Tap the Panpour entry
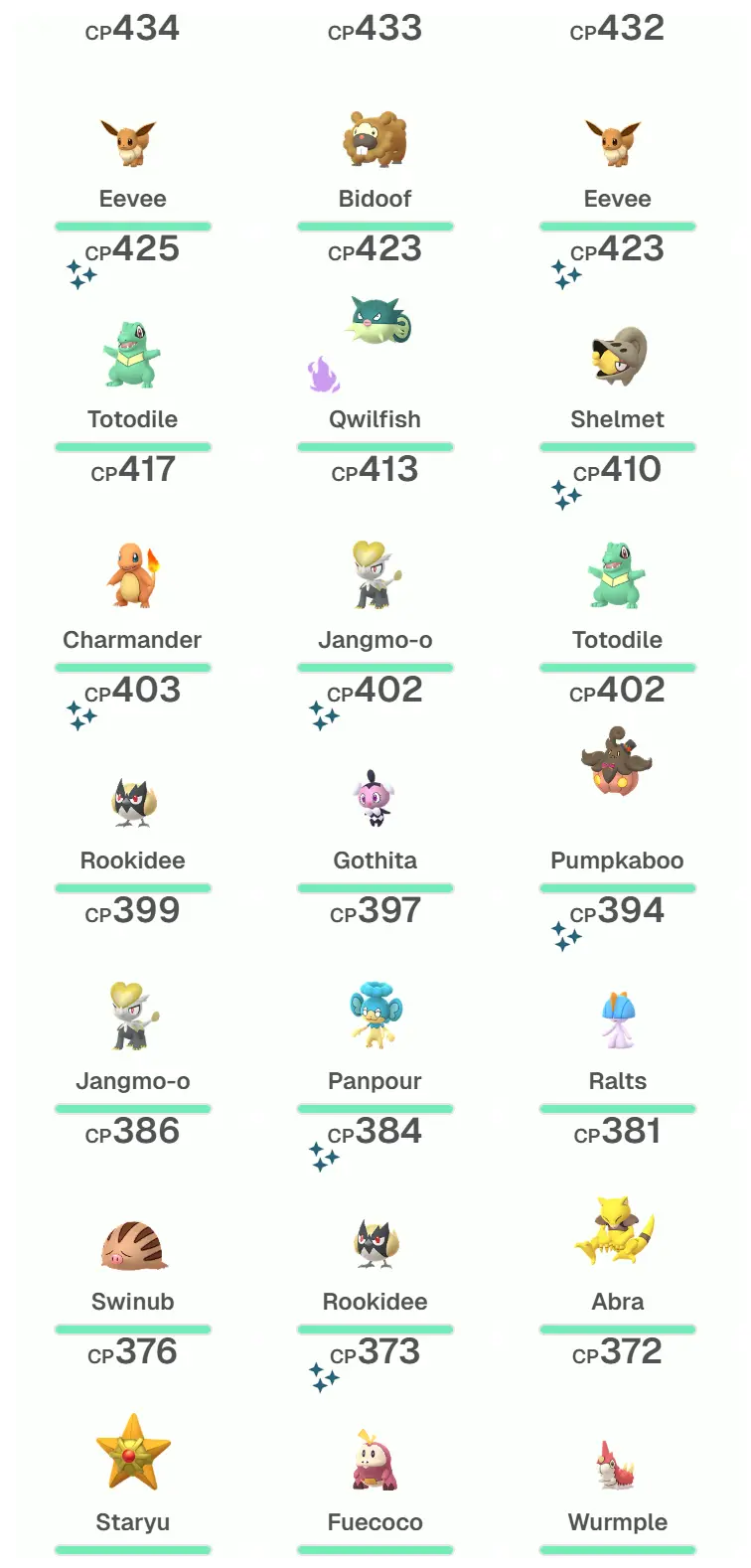Screen dimensions: 751x1568 pos(375,1017)
